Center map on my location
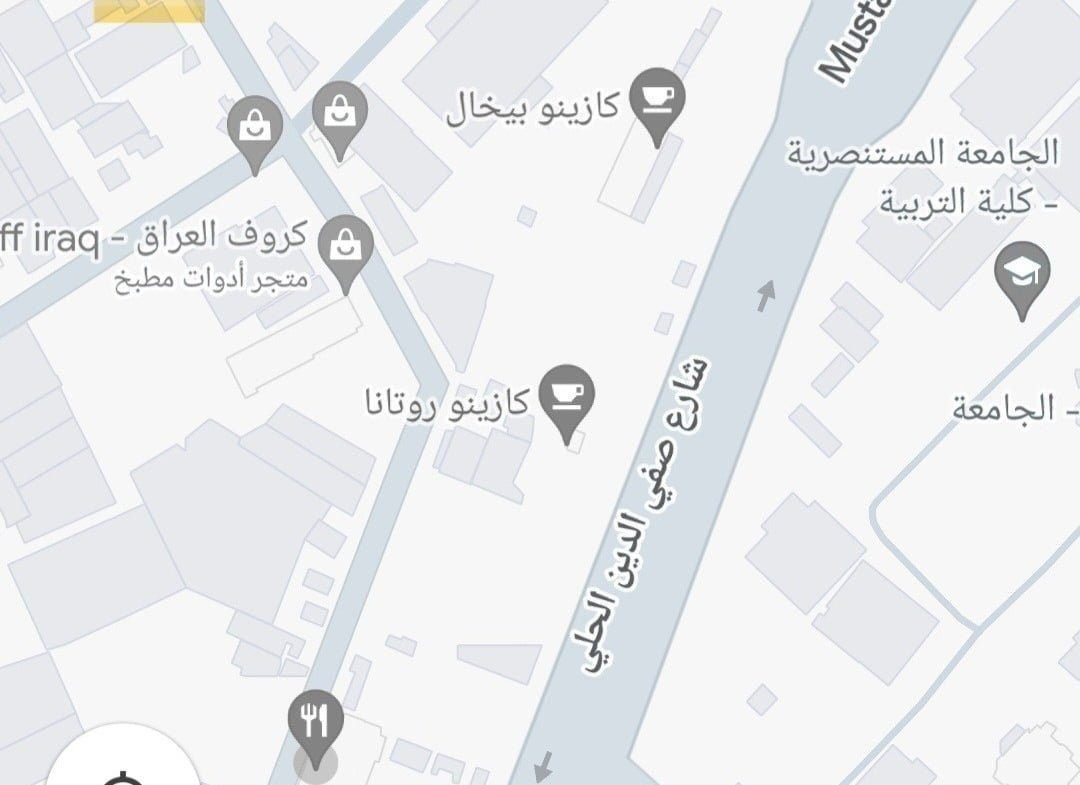 (x=118, y=770)
